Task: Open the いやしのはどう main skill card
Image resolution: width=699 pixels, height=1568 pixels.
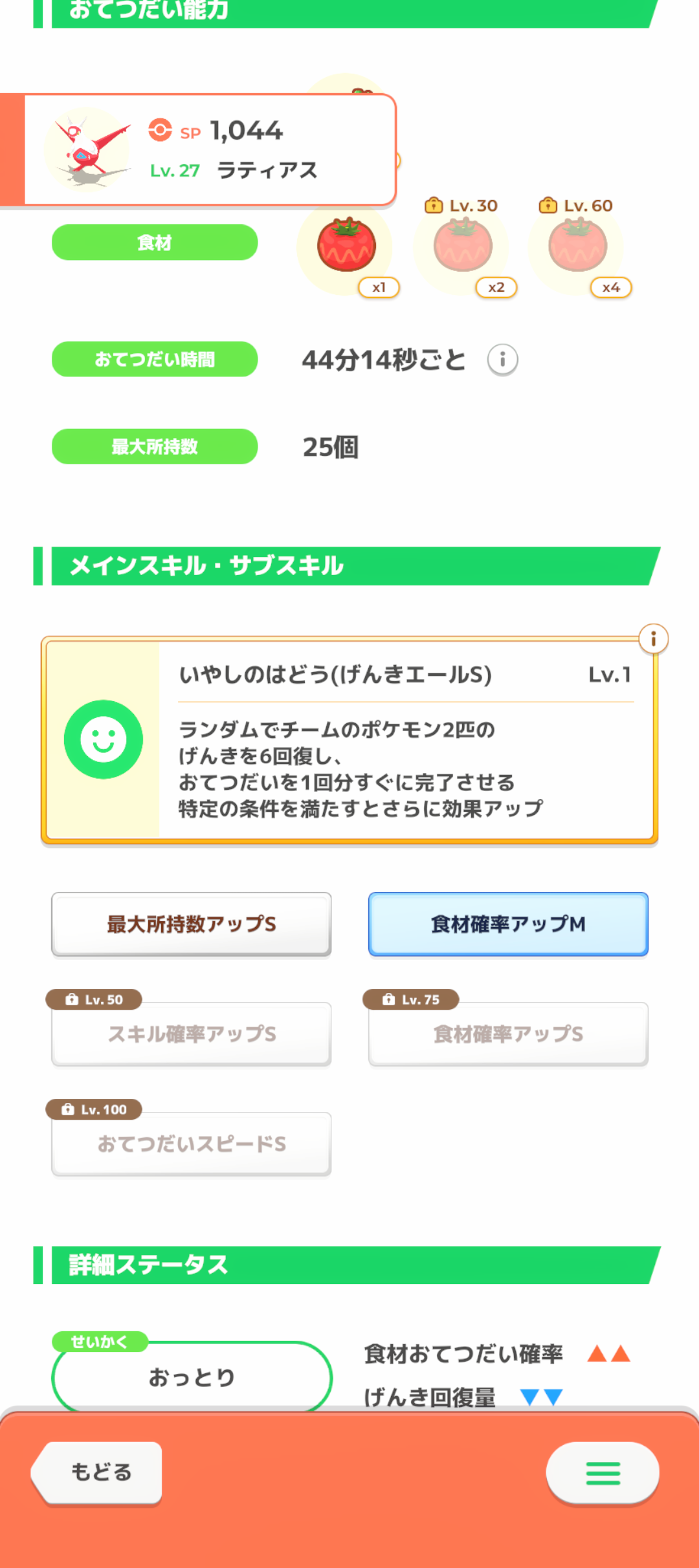Action: pos(349,740)
